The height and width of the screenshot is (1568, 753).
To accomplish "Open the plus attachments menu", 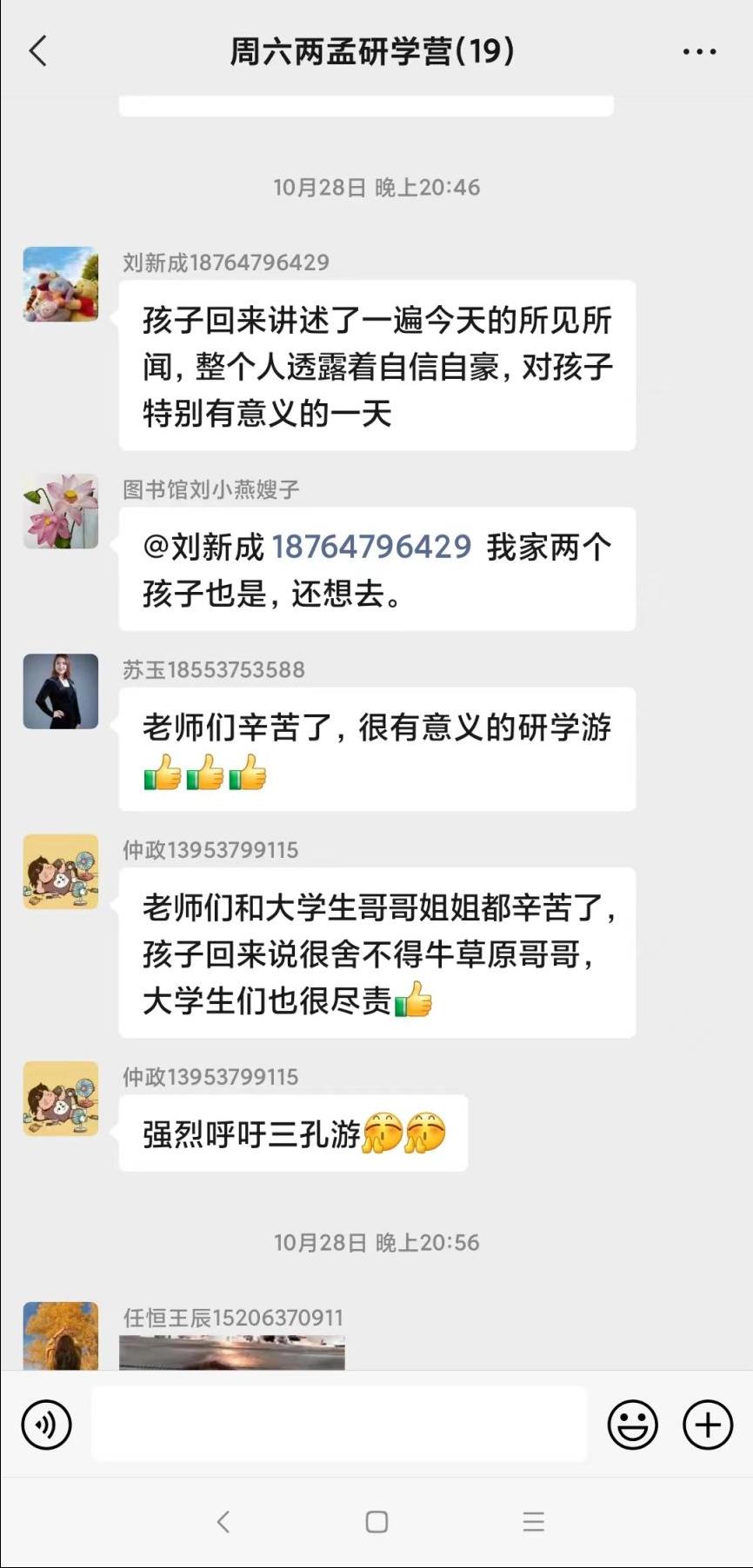I will [x=708, y=1425].
